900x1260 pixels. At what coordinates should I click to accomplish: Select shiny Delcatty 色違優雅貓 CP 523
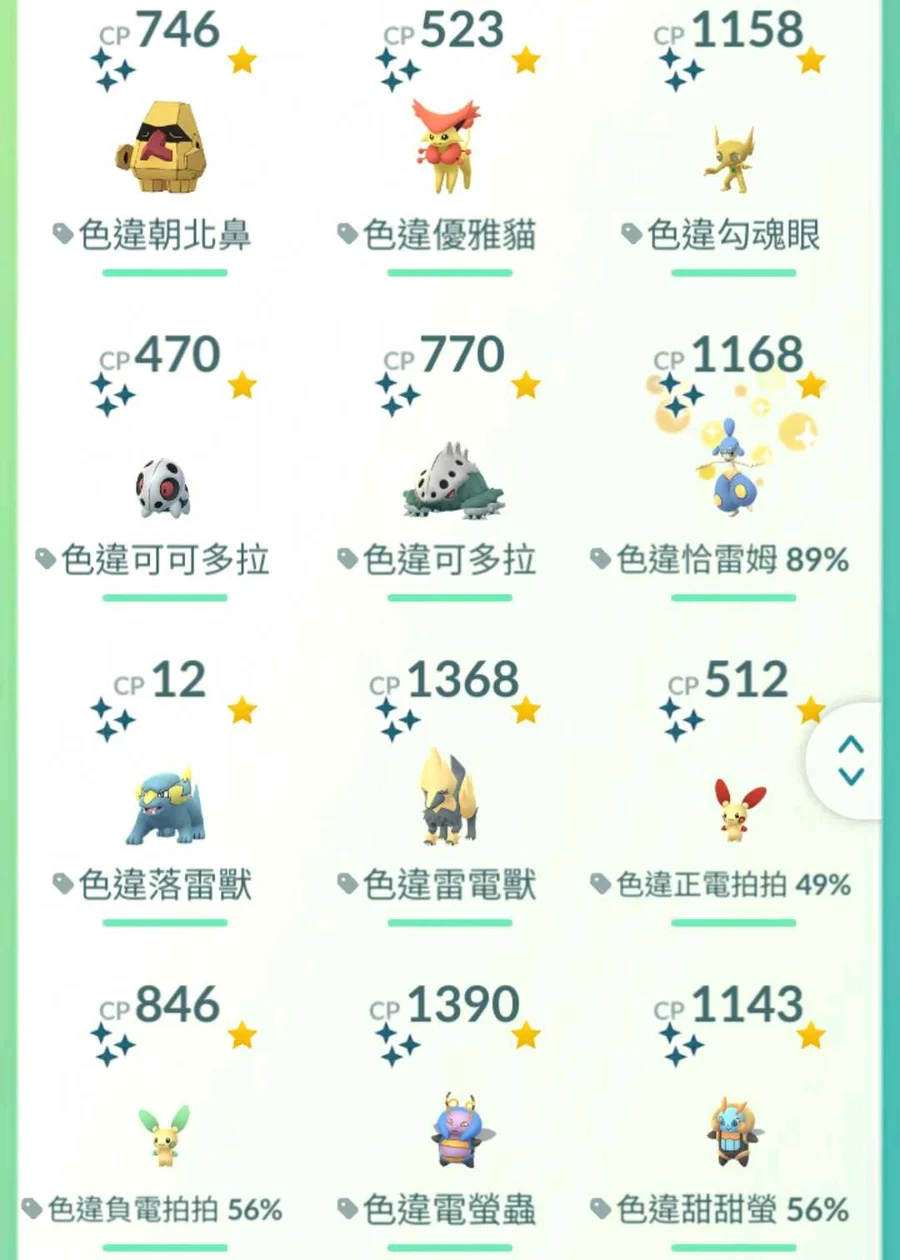[449, 145]
